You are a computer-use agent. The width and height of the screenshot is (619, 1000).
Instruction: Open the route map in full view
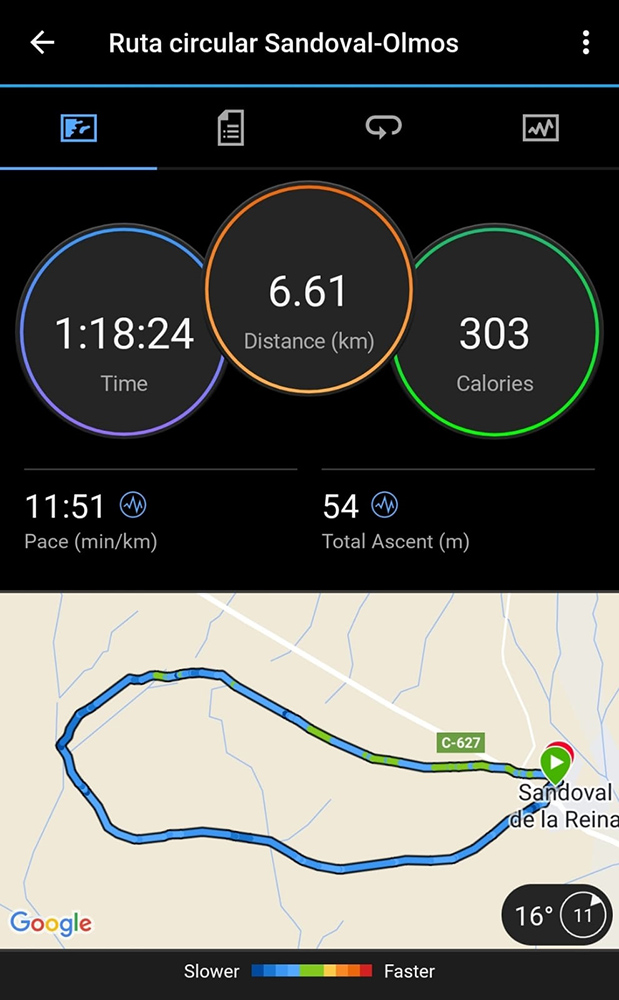309,770
